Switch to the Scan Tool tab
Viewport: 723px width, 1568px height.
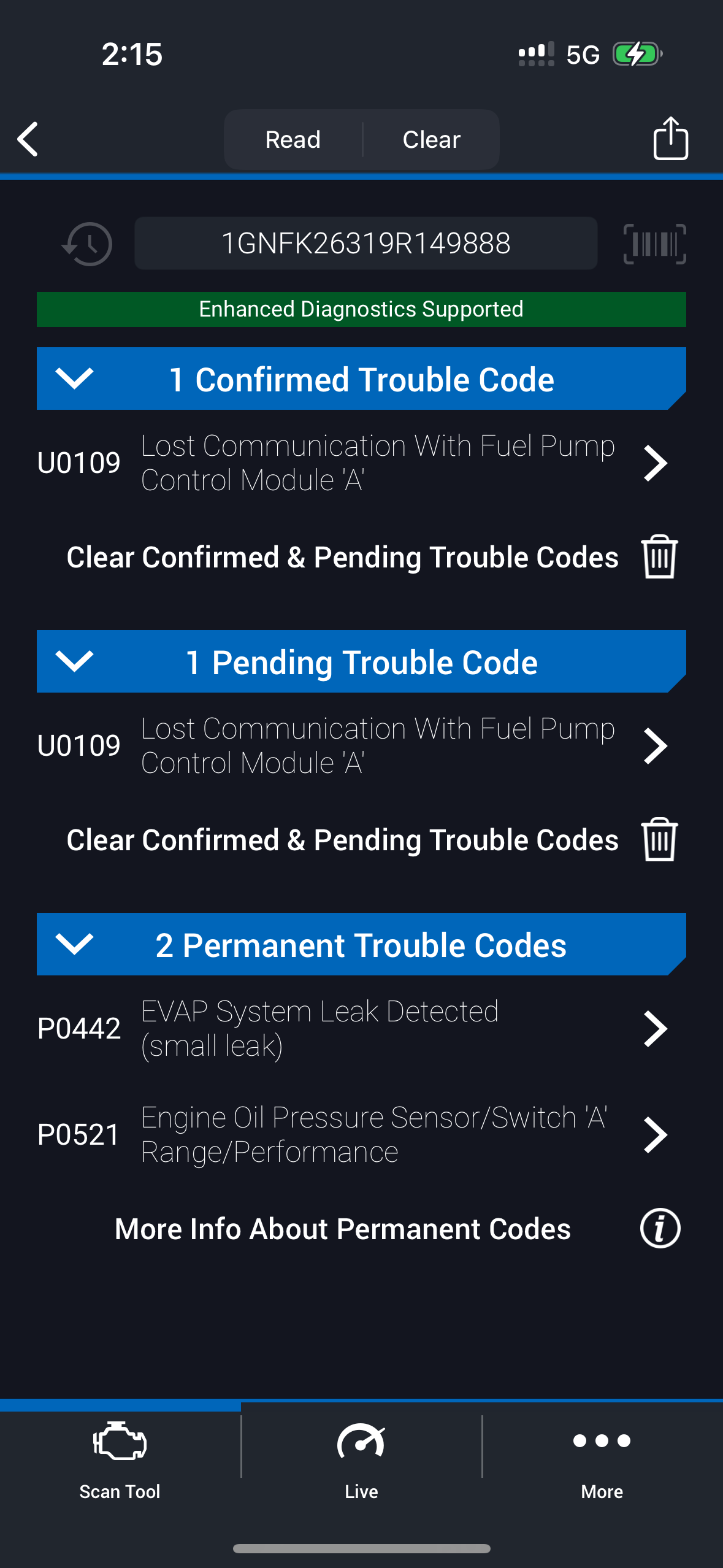120,1460
